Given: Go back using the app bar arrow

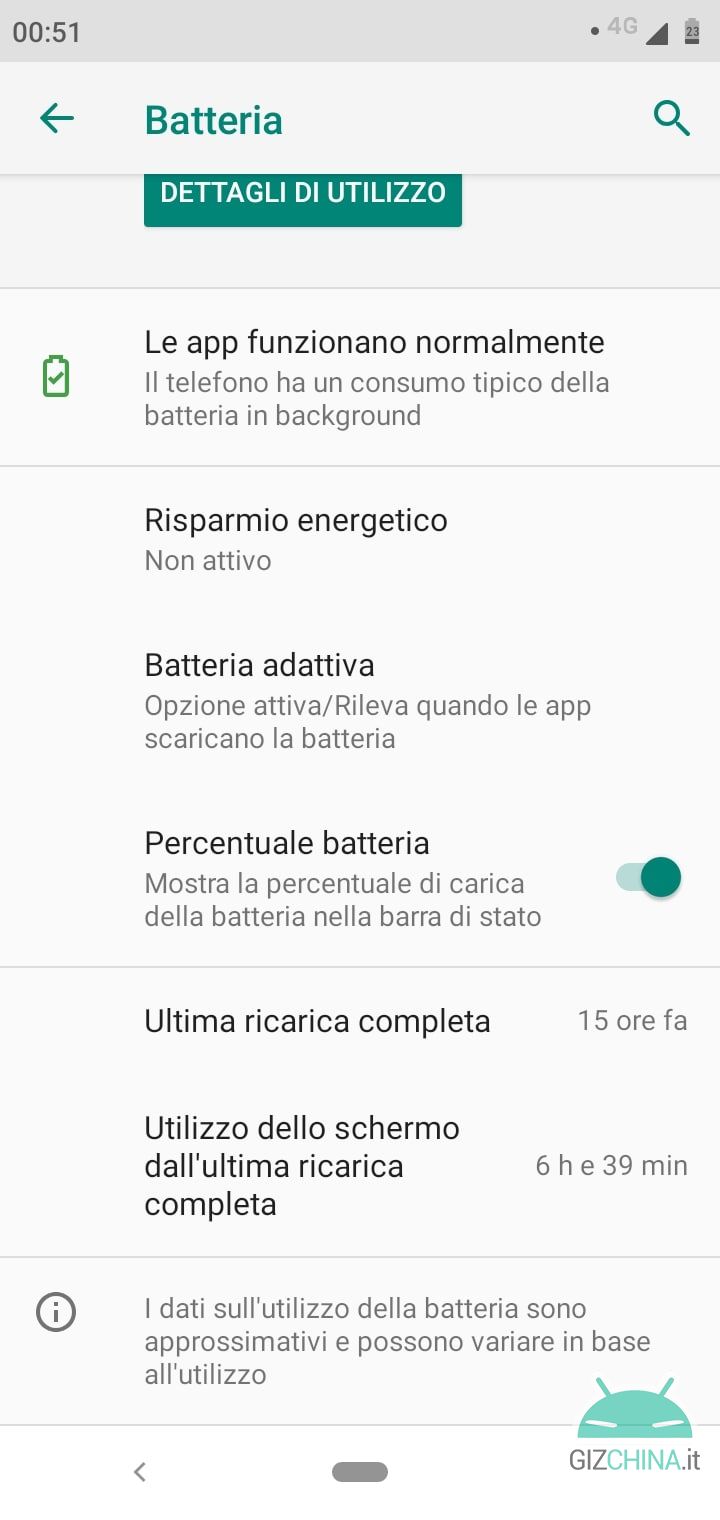Looking at the screenshot, I should pos(57,119).
